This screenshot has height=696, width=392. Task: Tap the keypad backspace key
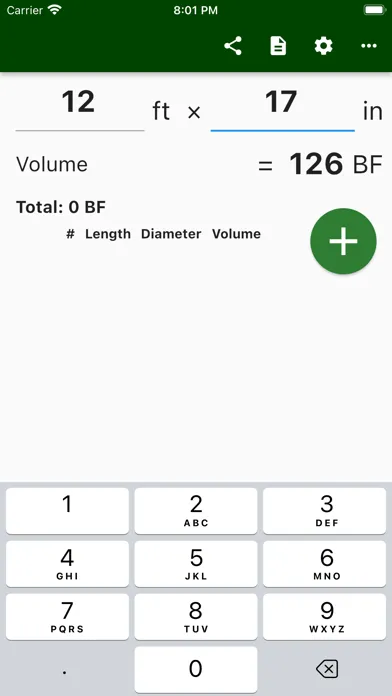coord(327,669)
